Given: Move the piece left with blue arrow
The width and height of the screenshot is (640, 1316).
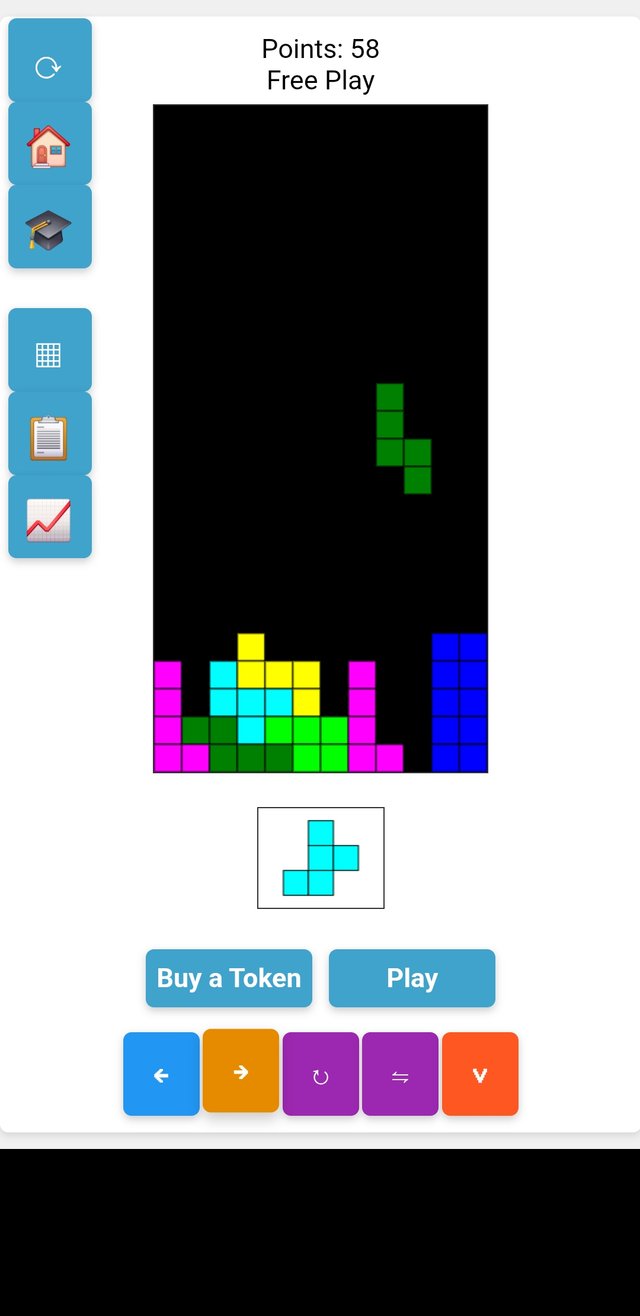Looking at the screenshot, I should (161, 1075).
